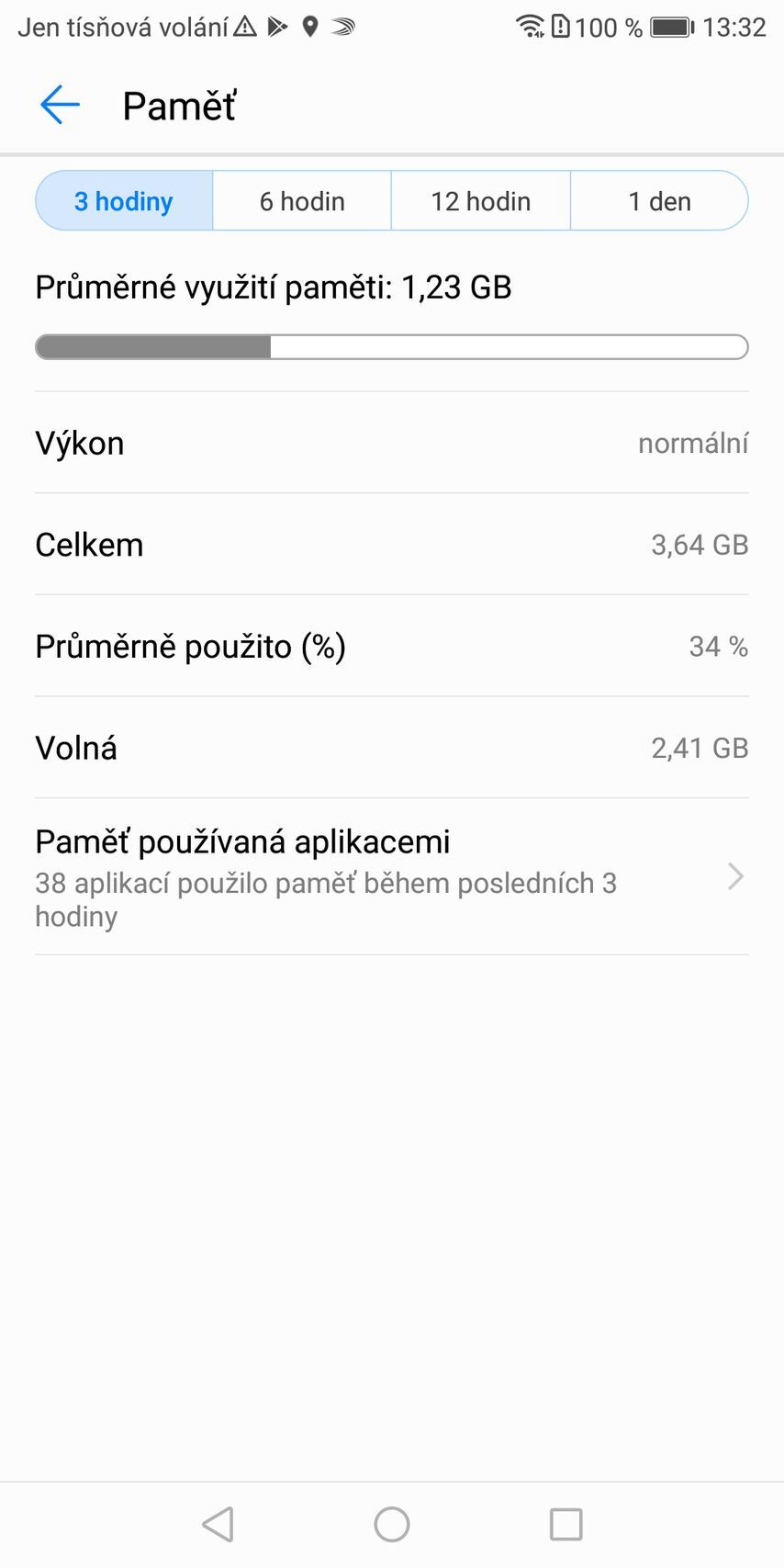Expand Paměť používaná aplikacemi with the chevron
Screen dimensions: 784x1568
734,876
